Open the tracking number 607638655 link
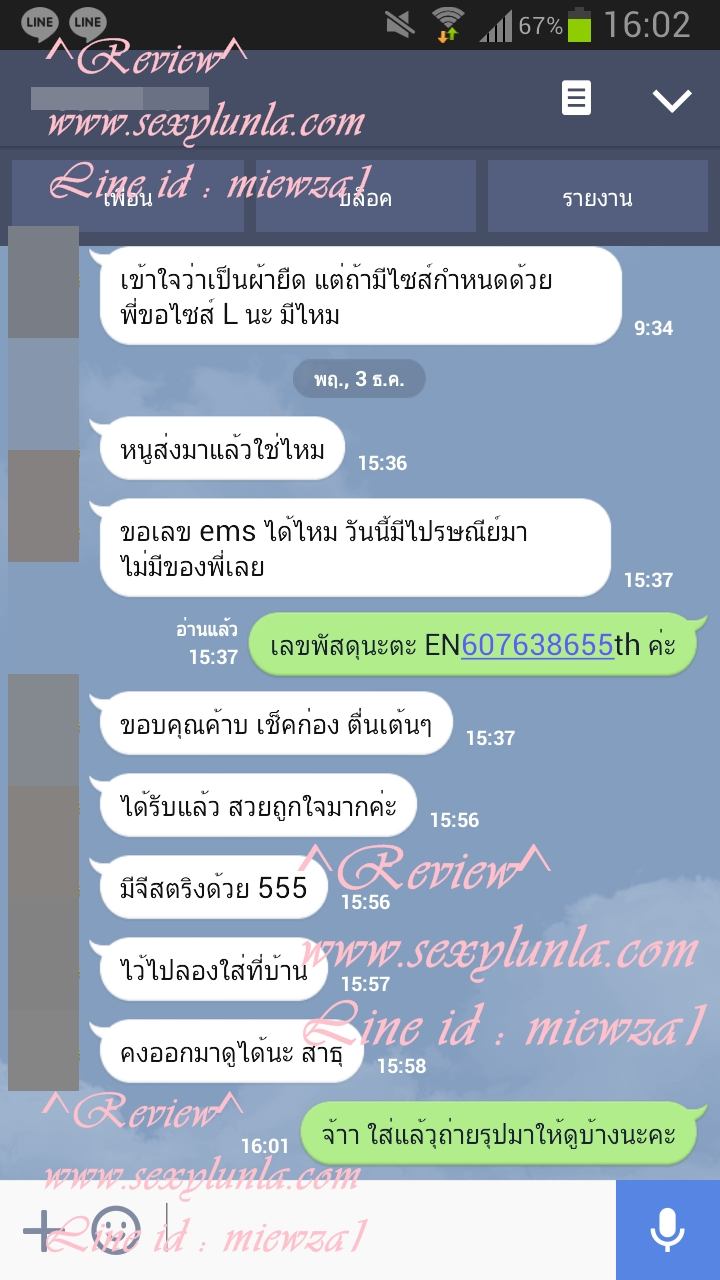Image resolution: width=720 pixels, height=1280 pixels. pyautogui.click(x=538, y=645)
